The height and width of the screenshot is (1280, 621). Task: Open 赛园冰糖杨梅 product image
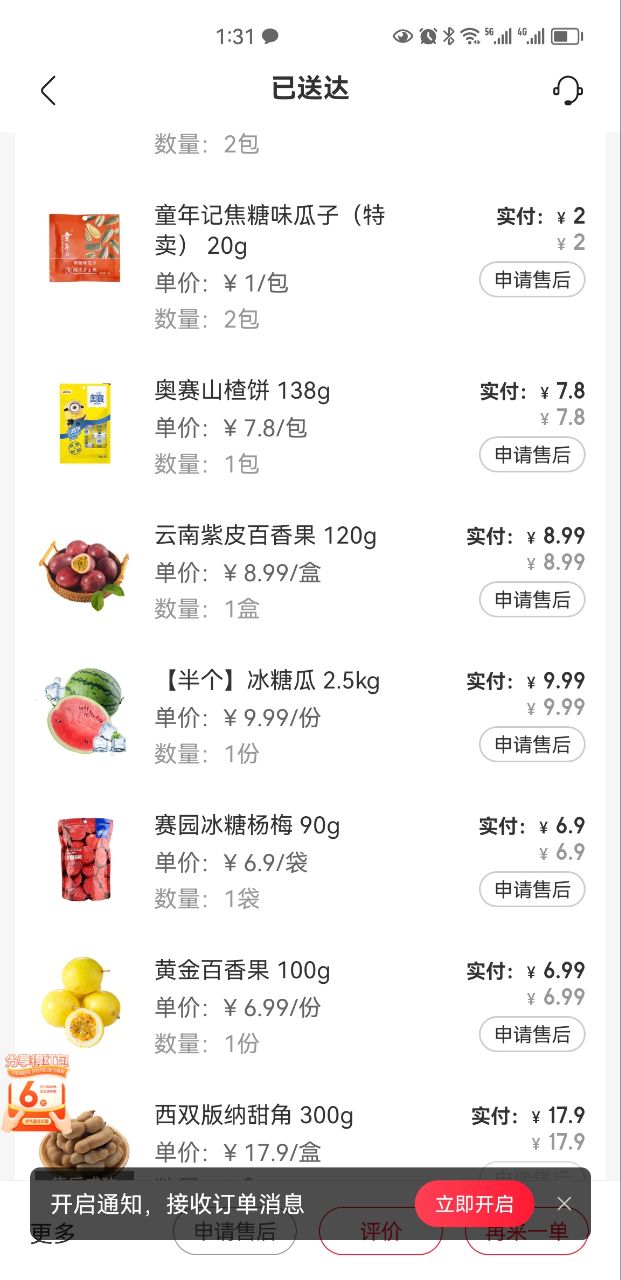click(84, 858)
